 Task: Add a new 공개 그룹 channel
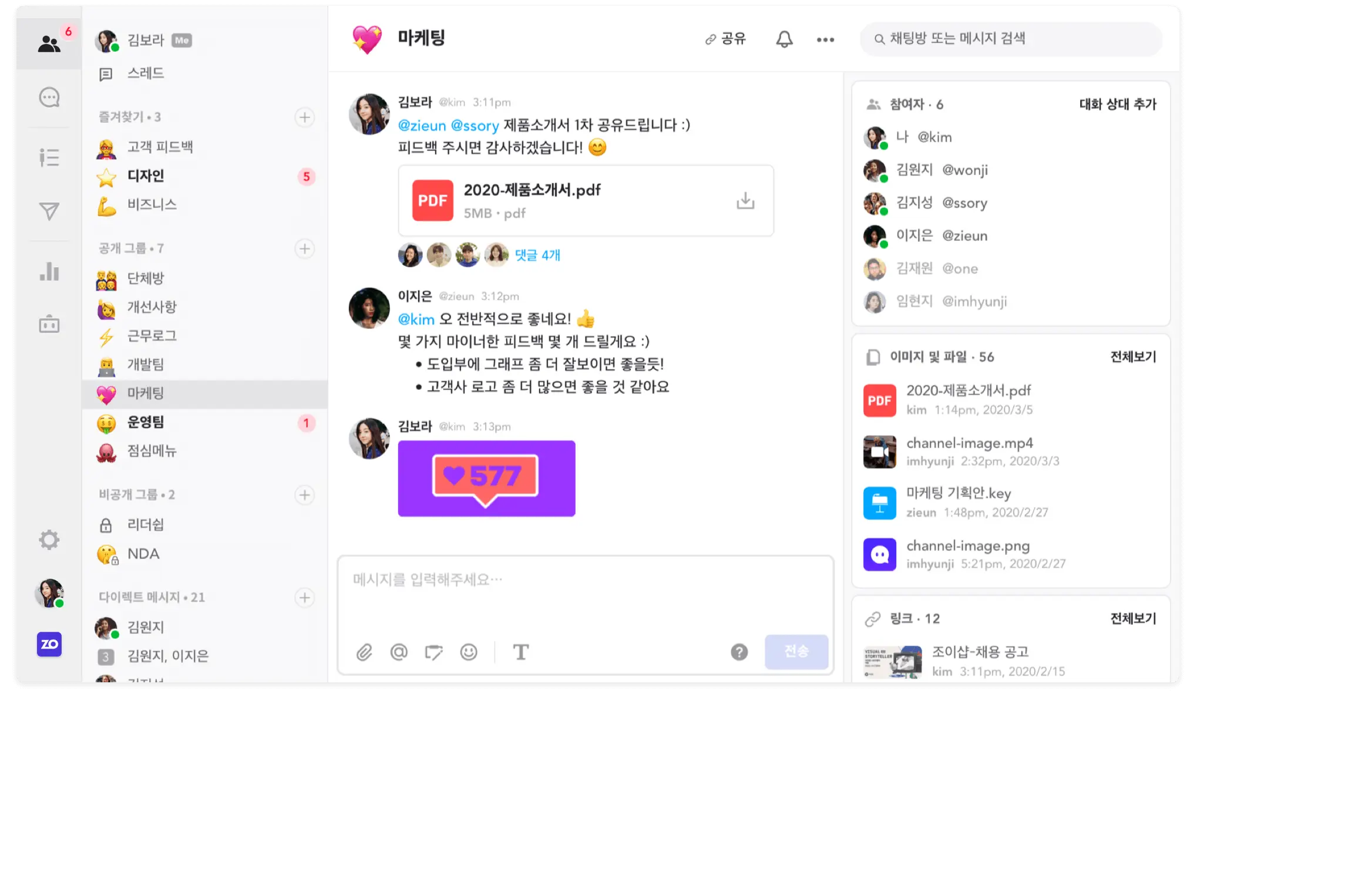[x=304, y=248]
